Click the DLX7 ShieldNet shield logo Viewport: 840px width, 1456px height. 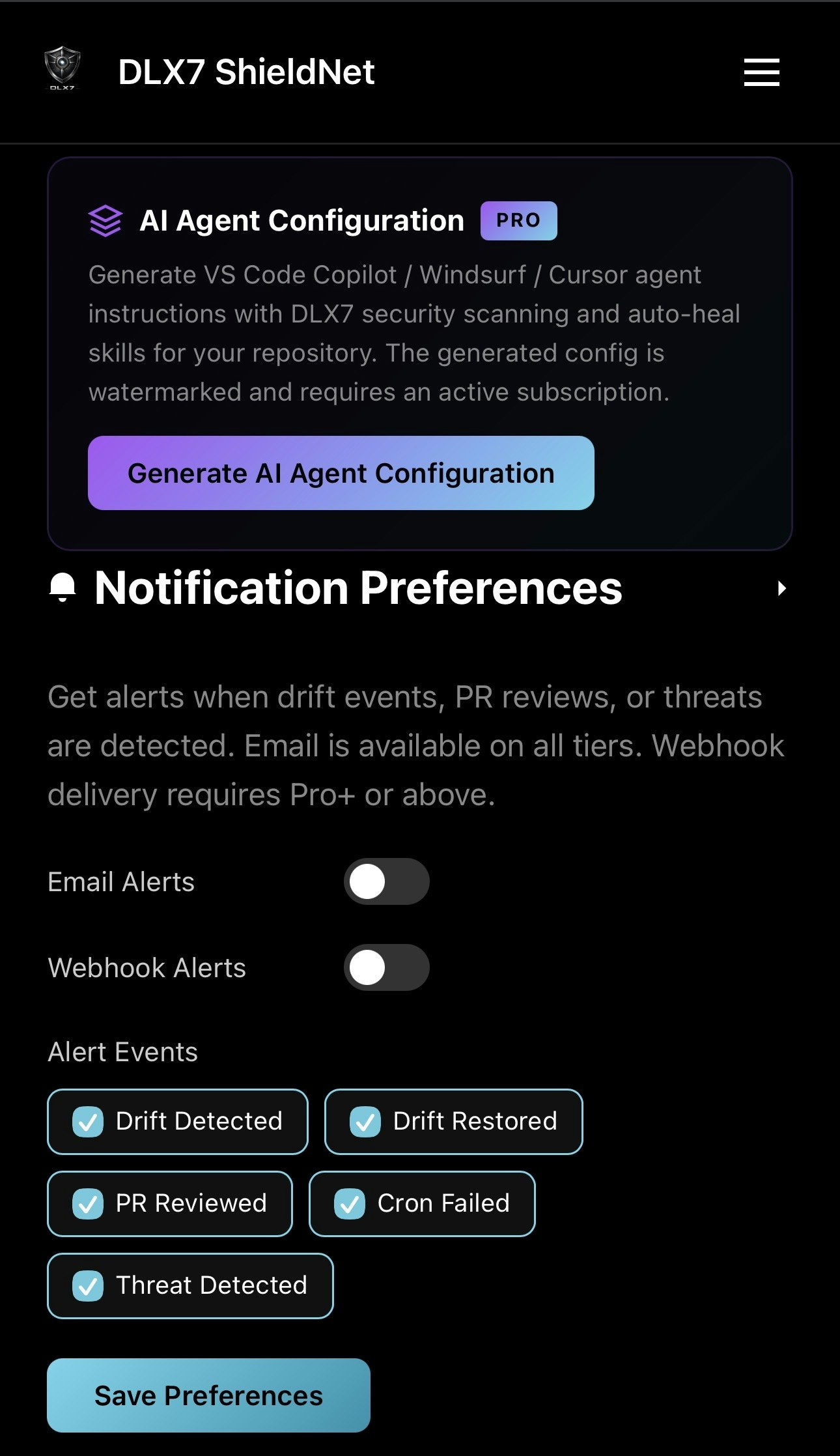pos(63,72)
